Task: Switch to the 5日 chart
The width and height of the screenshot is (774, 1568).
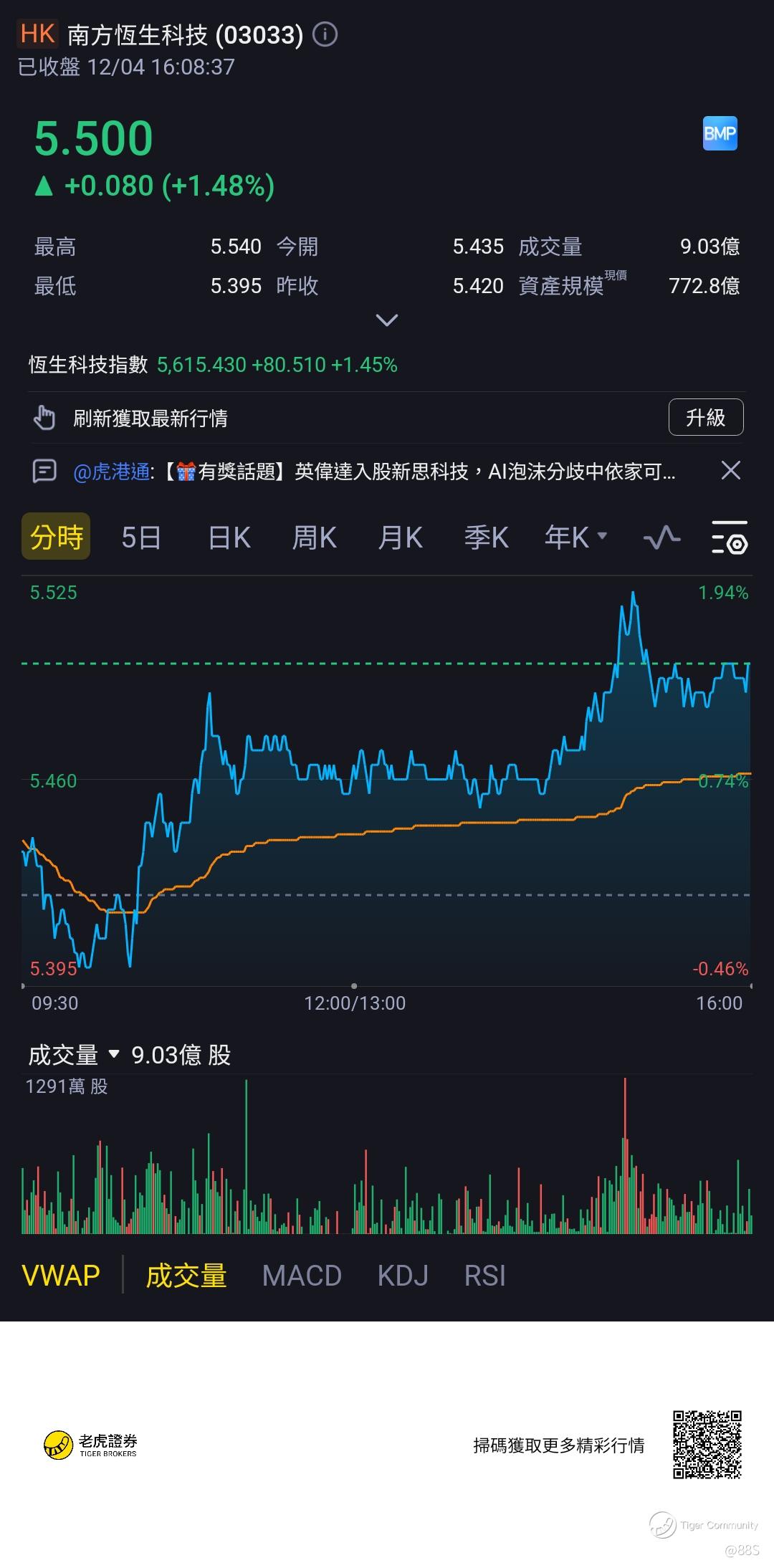Action: (x=140, y=537)
